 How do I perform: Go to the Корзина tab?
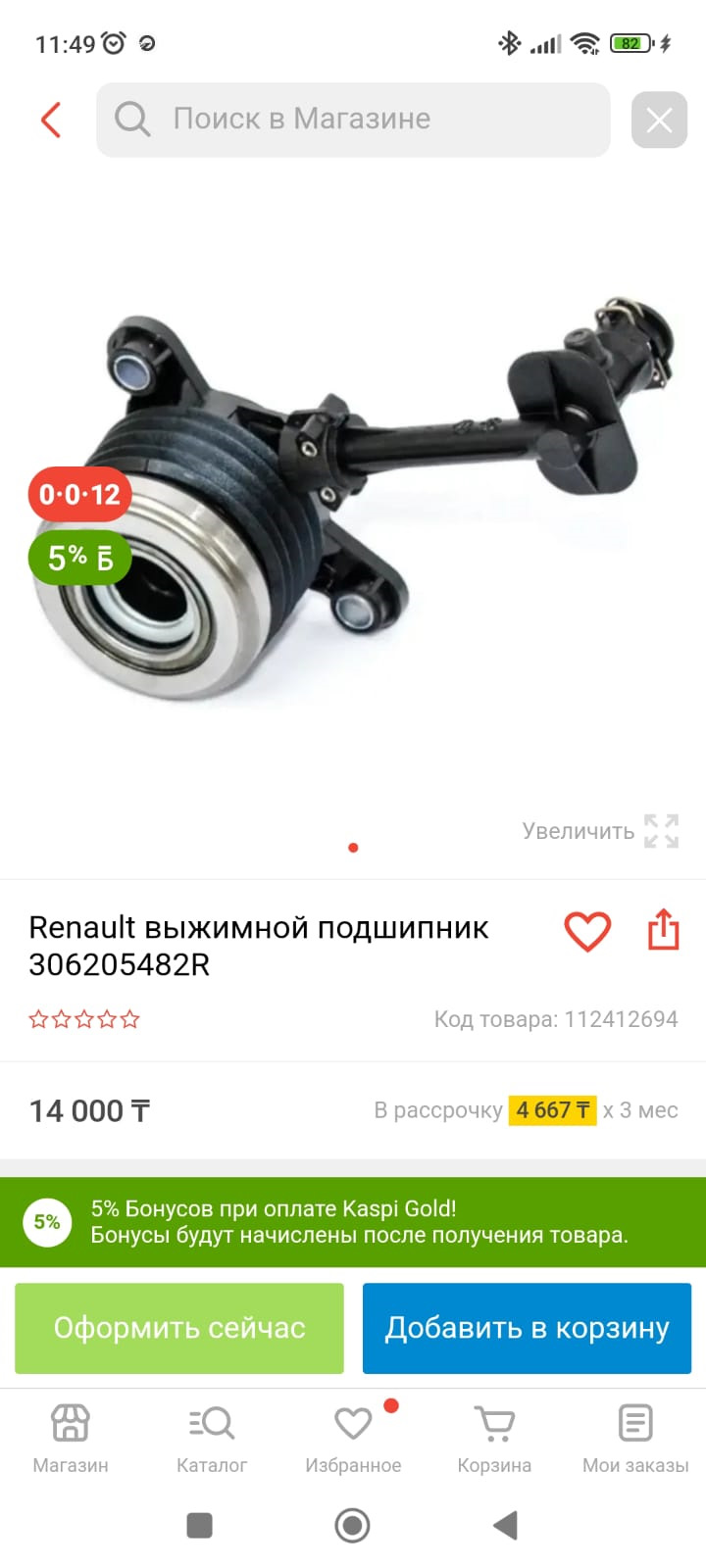[494, 1438]
